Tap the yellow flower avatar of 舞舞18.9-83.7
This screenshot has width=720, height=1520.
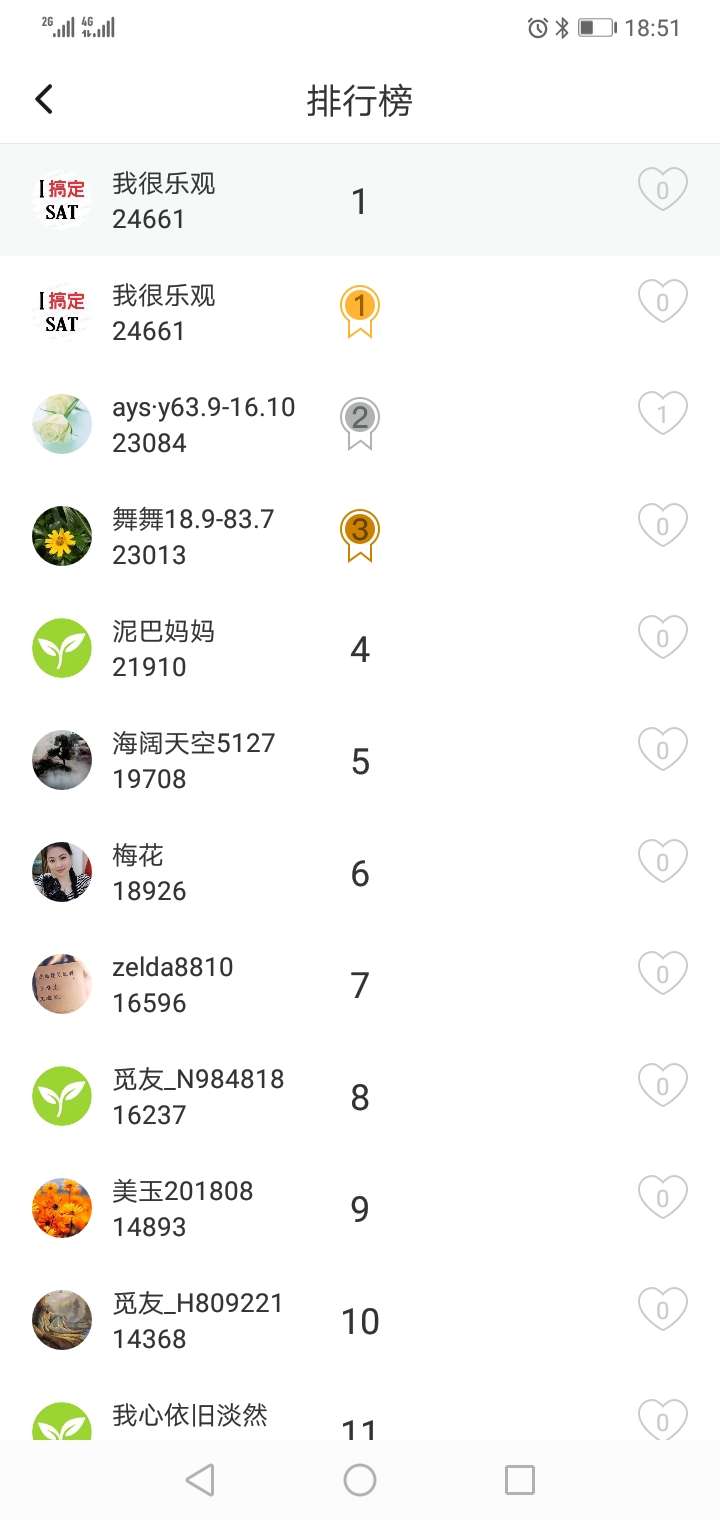(x=61, y=535)
